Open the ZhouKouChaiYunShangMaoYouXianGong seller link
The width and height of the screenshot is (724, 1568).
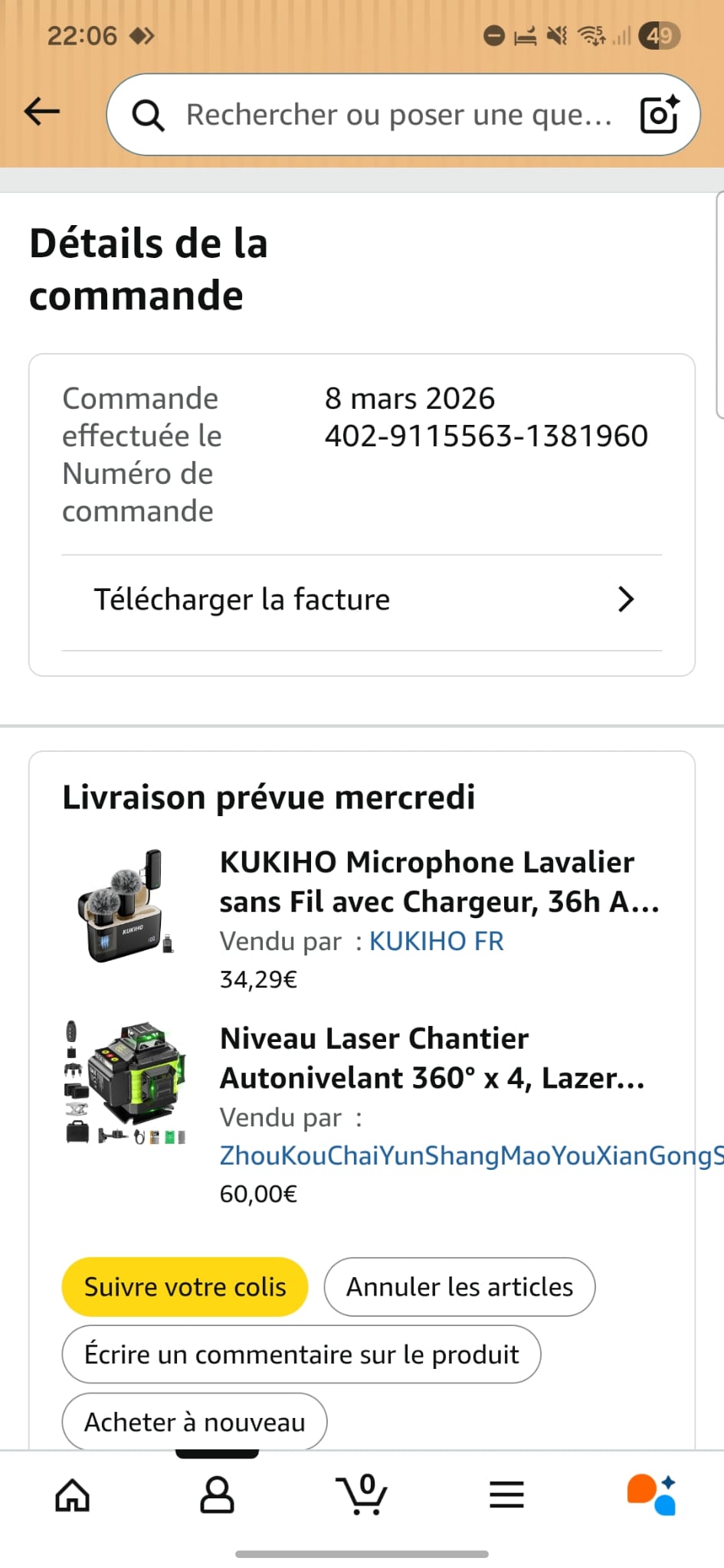pos(469,1155)
